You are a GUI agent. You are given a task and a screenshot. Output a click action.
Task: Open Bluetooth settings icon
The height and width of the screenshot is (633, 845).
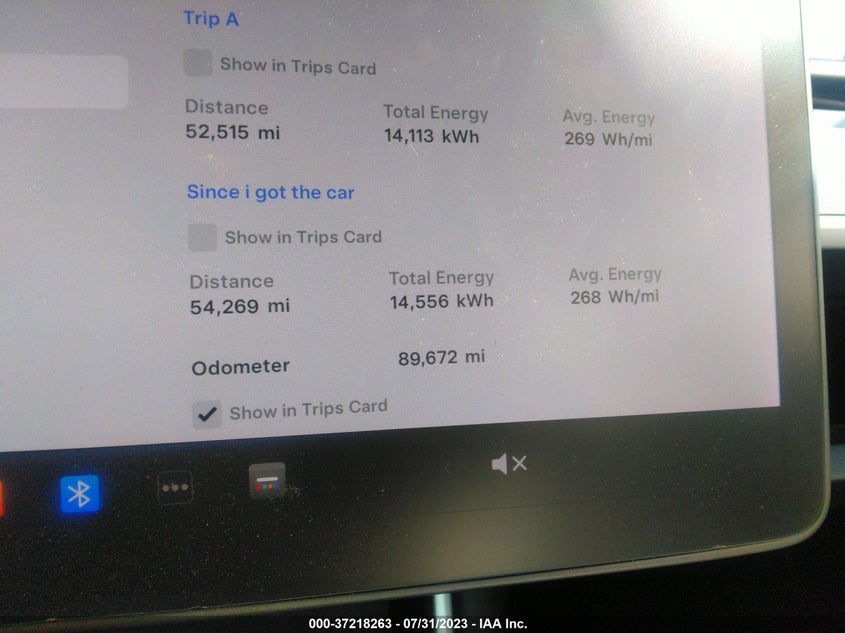pyautogui.click(x=80, y=493)
